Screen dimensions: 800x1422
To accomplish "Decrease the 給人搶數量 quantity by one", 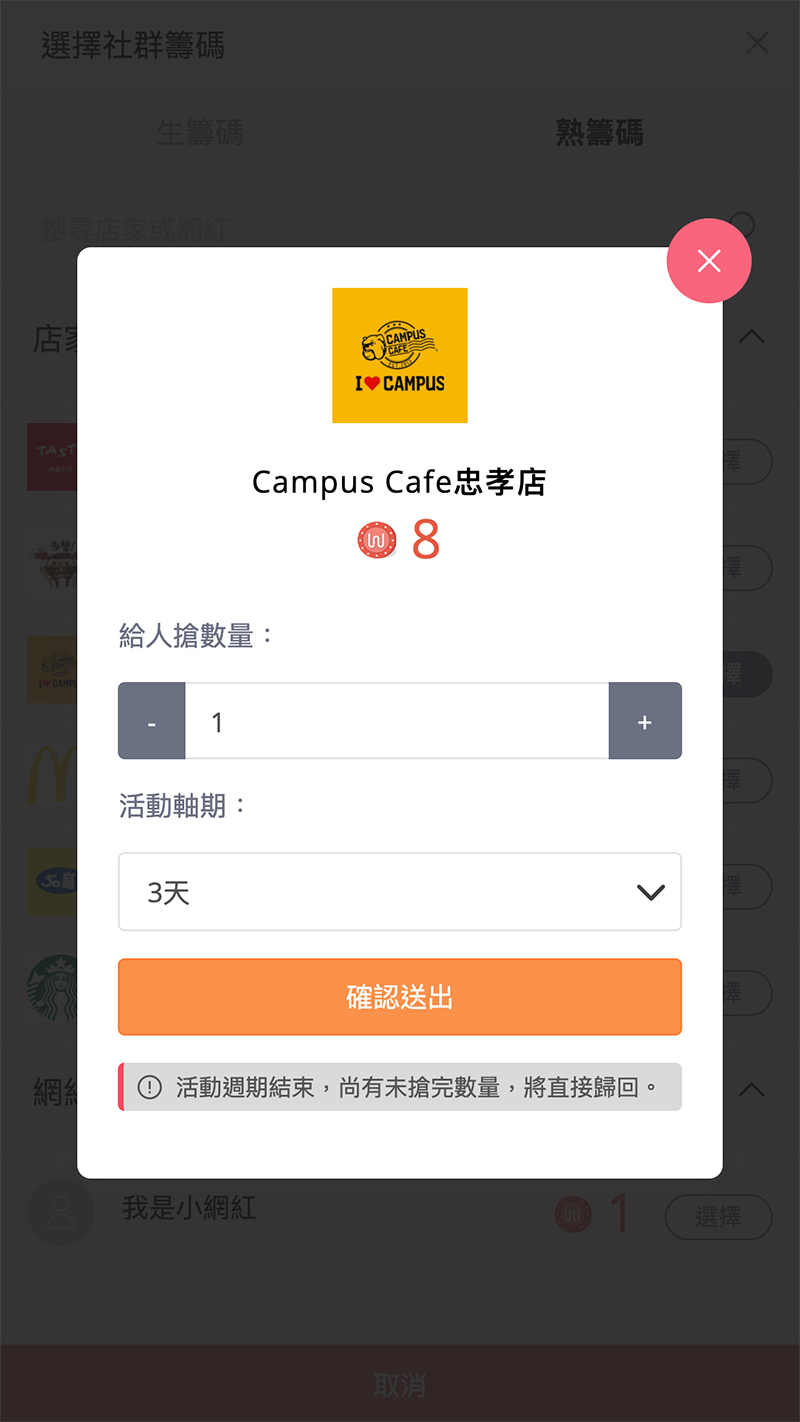I will click(x=152, y=721).
